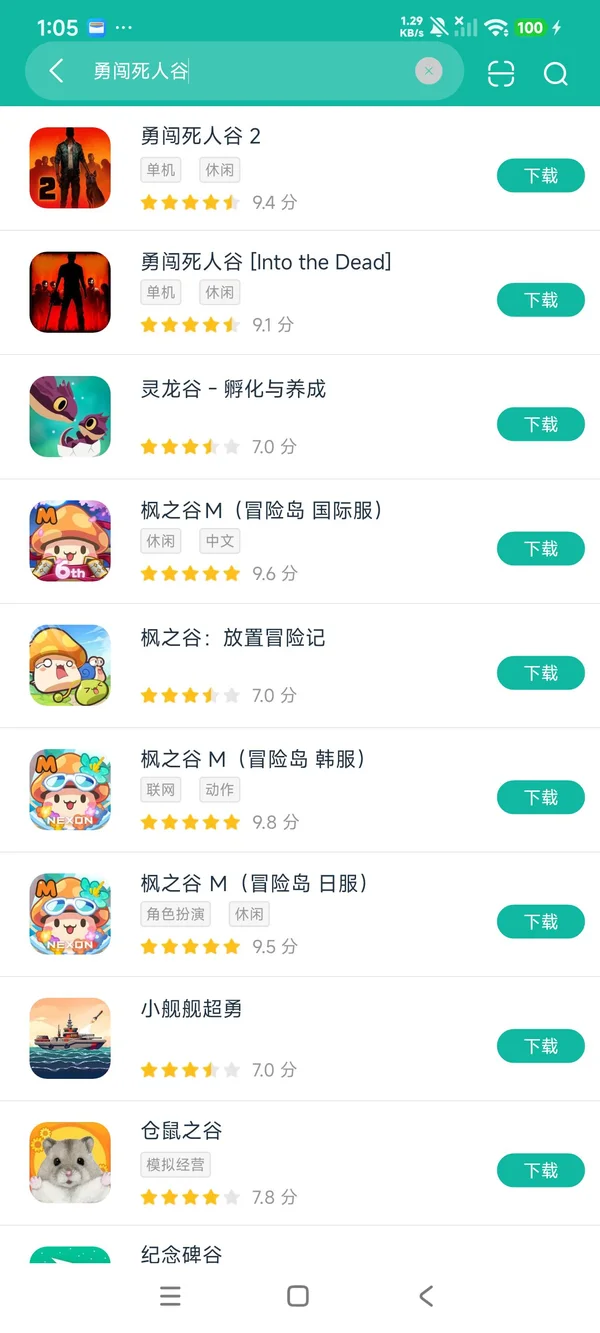The width and height of the screenshot is (600, 1333).
Task: Download 枫之谷 M（冒险岛 日服）
Action: point(540,922)
